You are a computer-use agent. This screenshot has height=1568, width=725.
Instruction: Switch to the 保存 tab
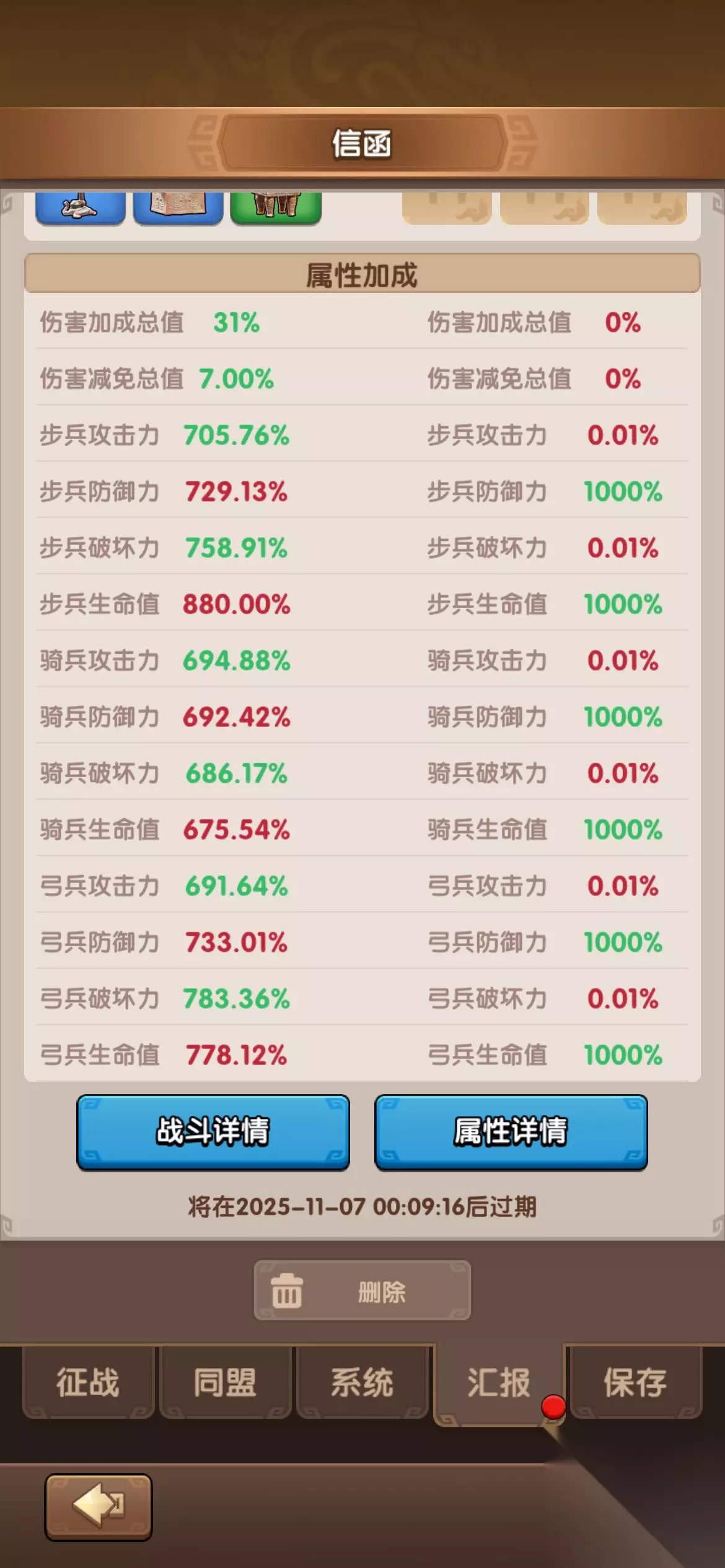click(636, 1382)
